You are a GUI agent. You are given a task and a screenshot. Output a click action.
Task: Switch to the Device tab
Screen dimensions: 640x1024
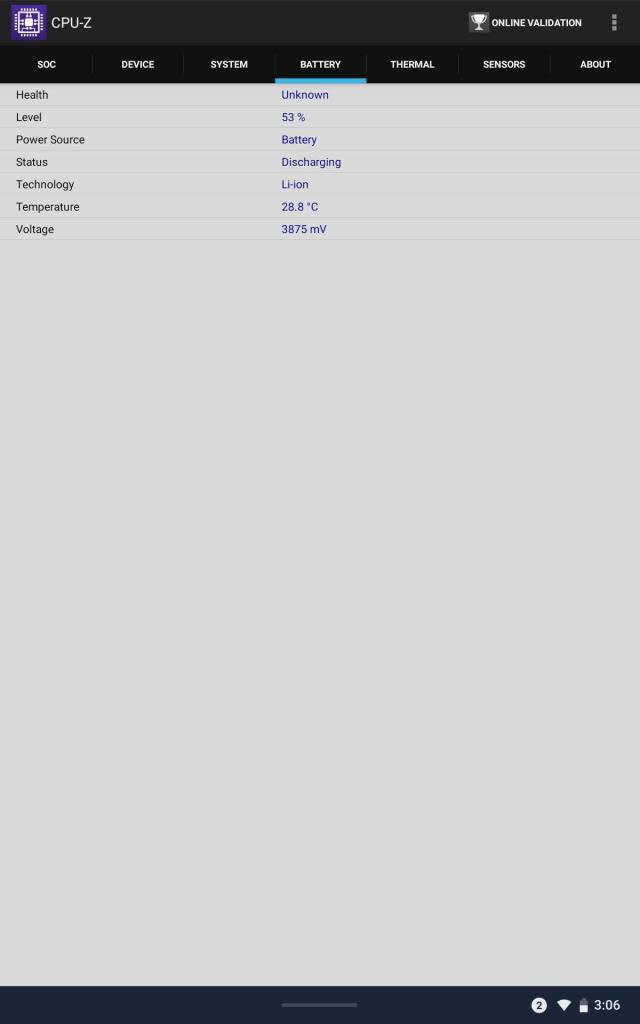pyautogui.click(x=138, y=64)
